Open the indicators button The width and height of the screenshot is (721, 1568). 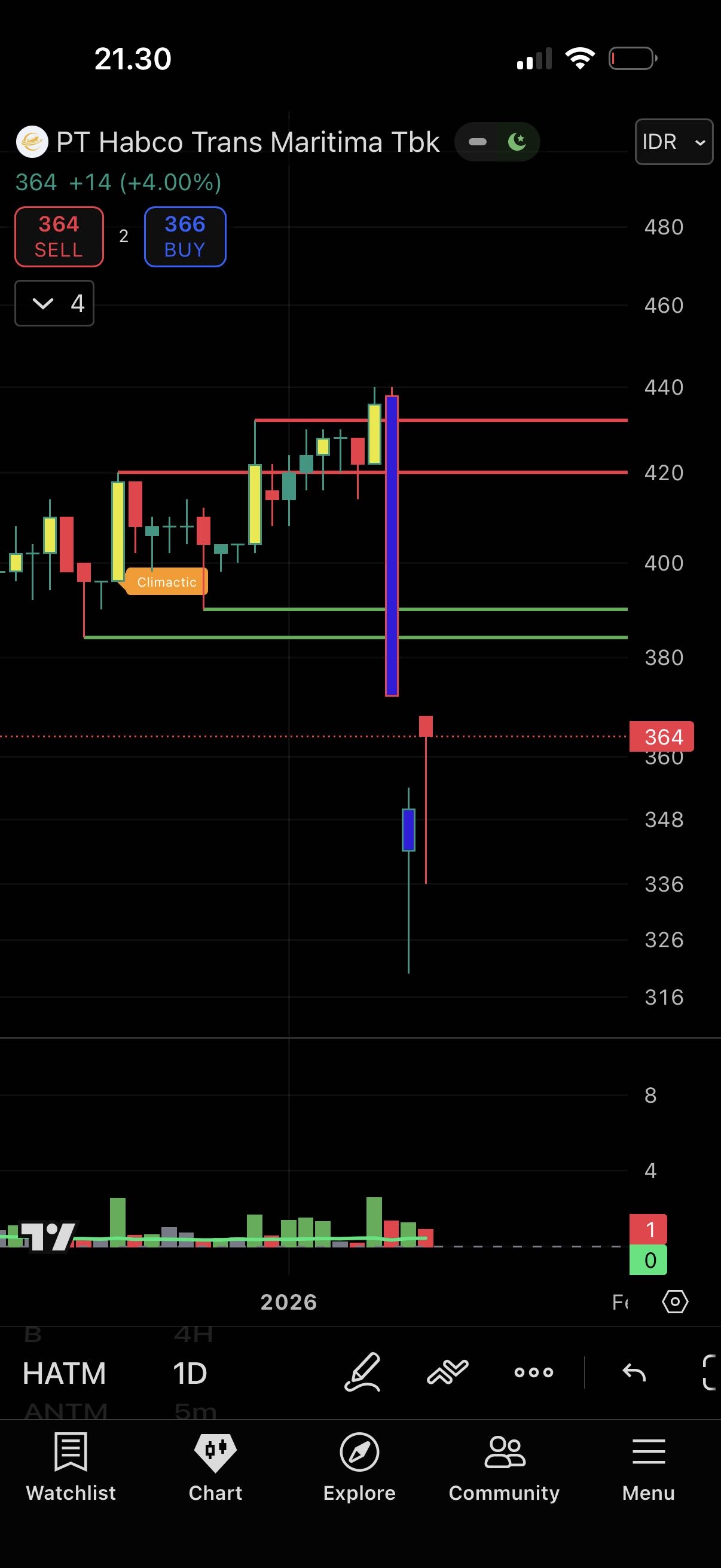(448, 1372)
